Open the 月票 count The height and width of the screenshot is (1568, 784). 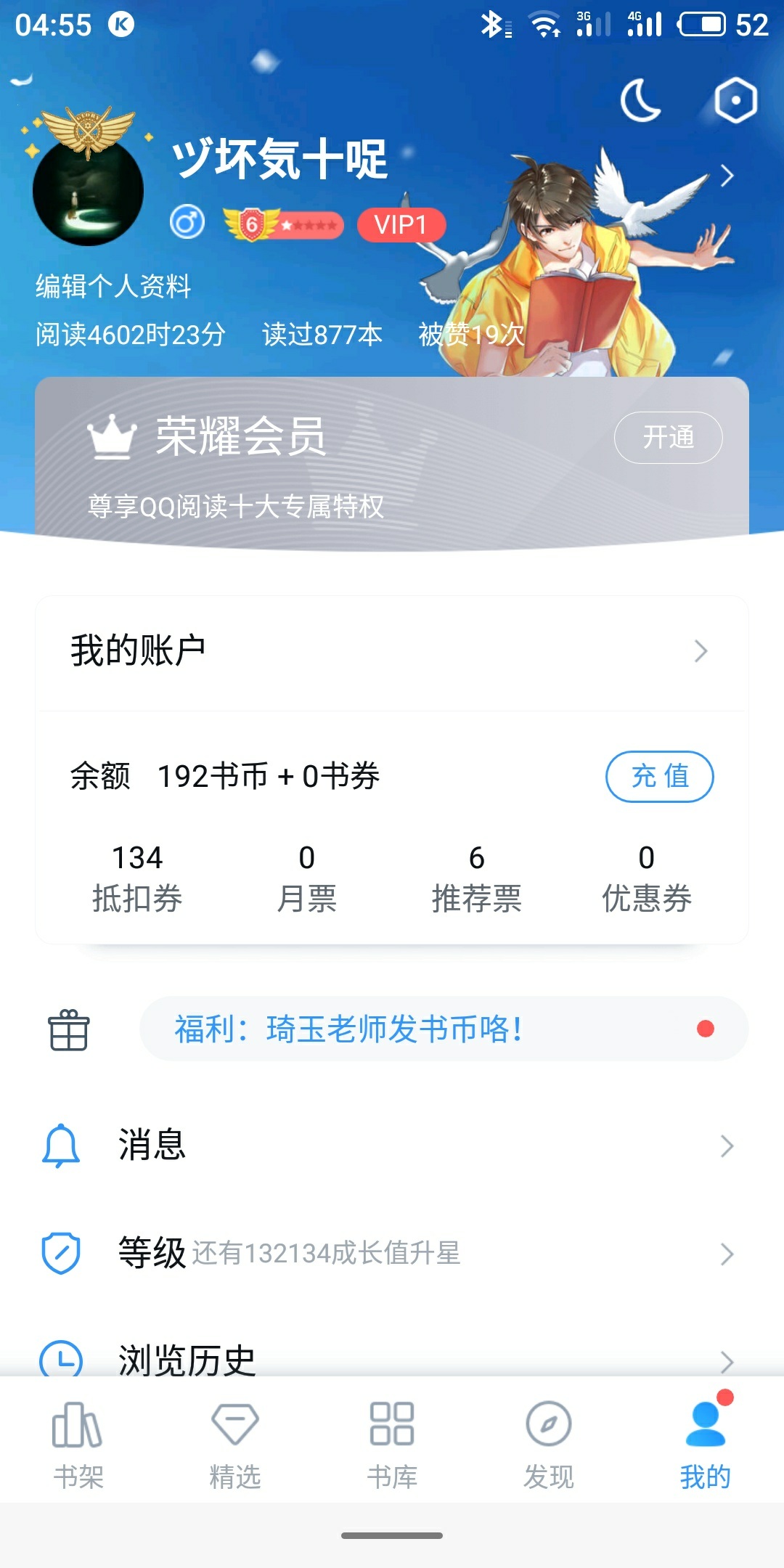(x=307, y=878)
